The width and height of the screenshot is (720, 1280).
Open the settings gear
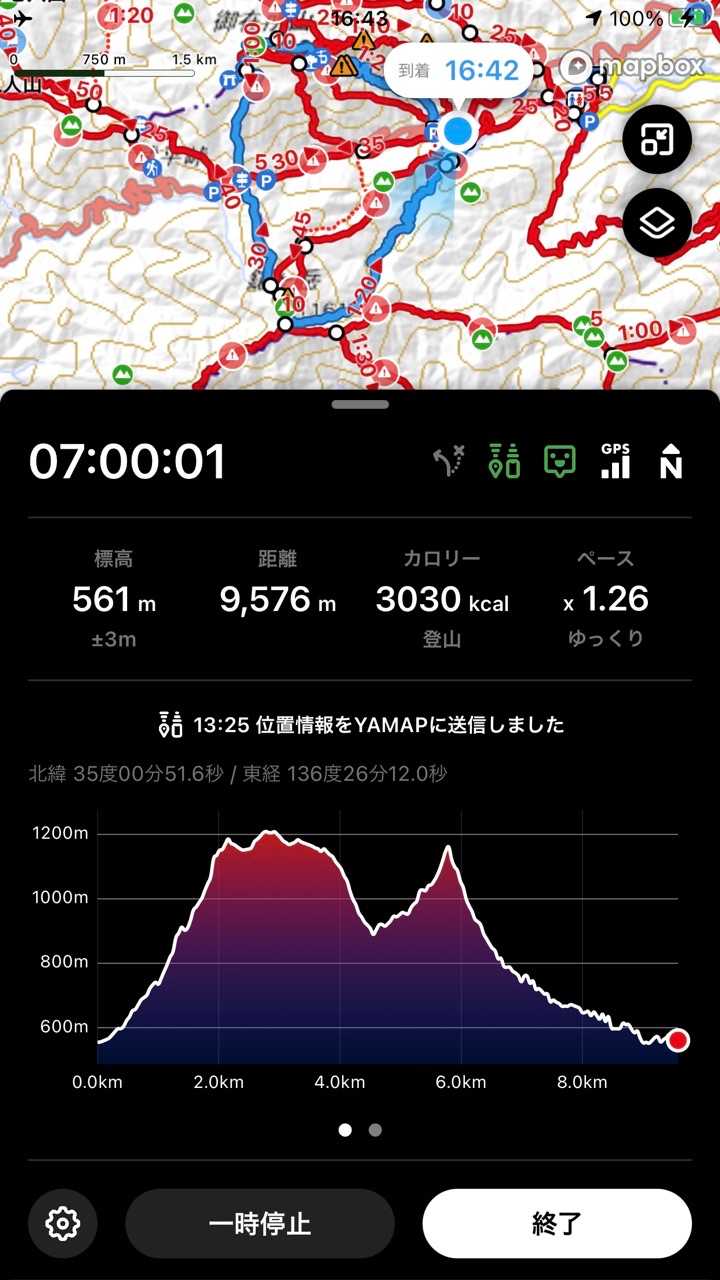pyautogui.click(x=62, y=1223)
